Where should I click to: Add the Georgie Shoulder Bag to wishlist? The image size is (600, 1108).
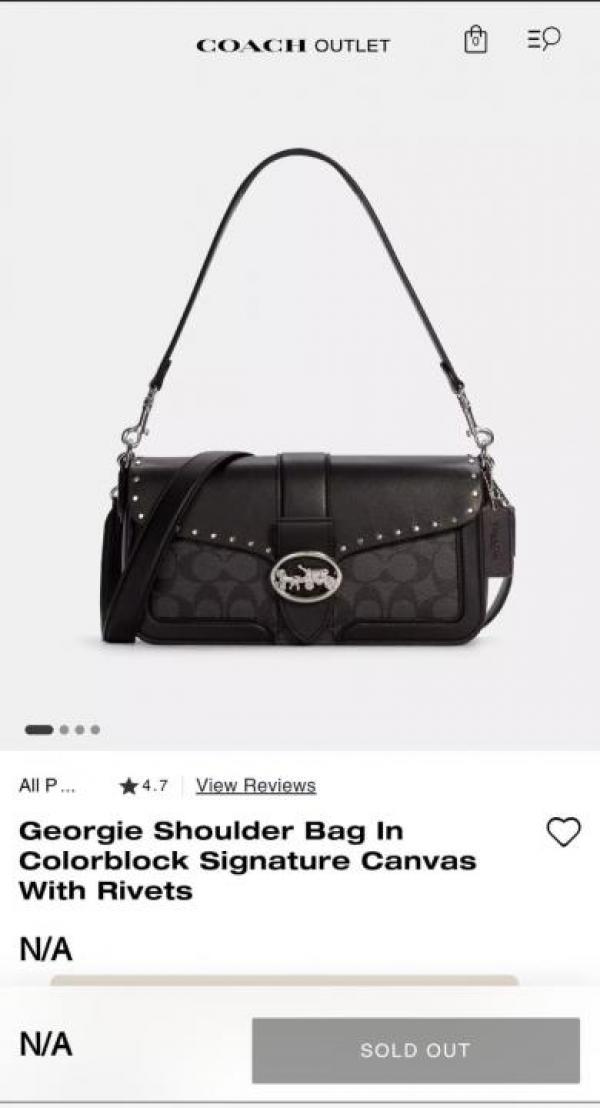pyautogui.click(x=563, y=832)
